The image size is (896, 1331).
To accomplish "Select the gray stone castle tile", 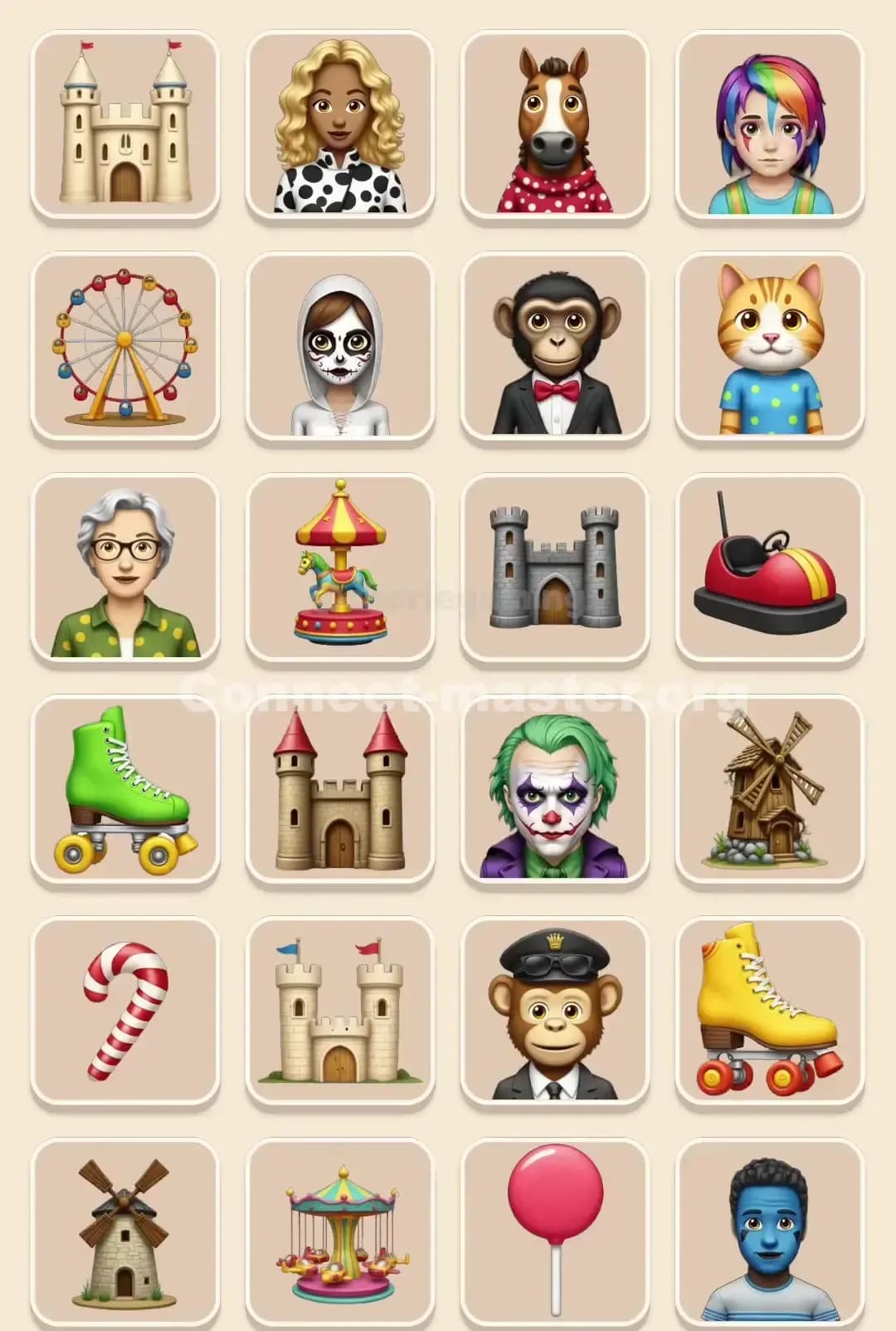I will (x=554, y=564).
